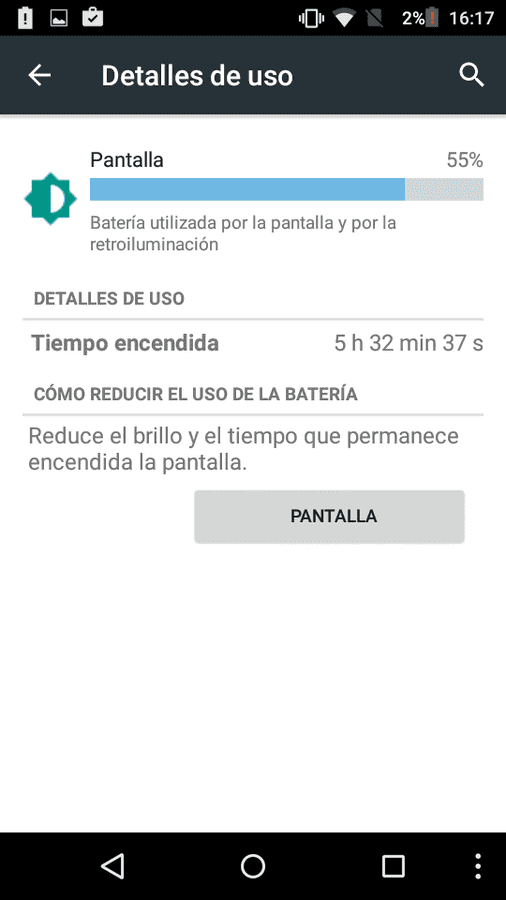
Task: Open the search magnifier icon
Action: tap(472, 75)
